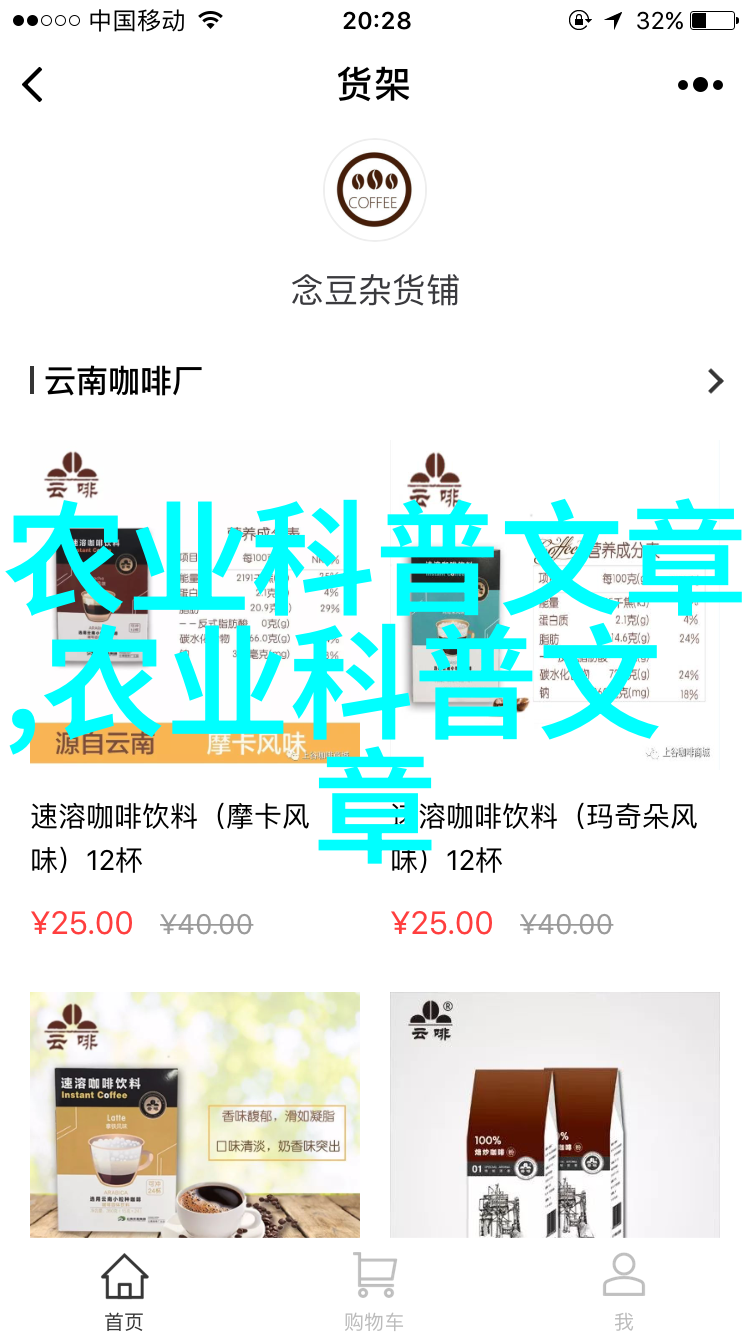The width and height of the screenshot is (750, 1334).
Task: Go back using the back arrow
Action: [33, 85]
